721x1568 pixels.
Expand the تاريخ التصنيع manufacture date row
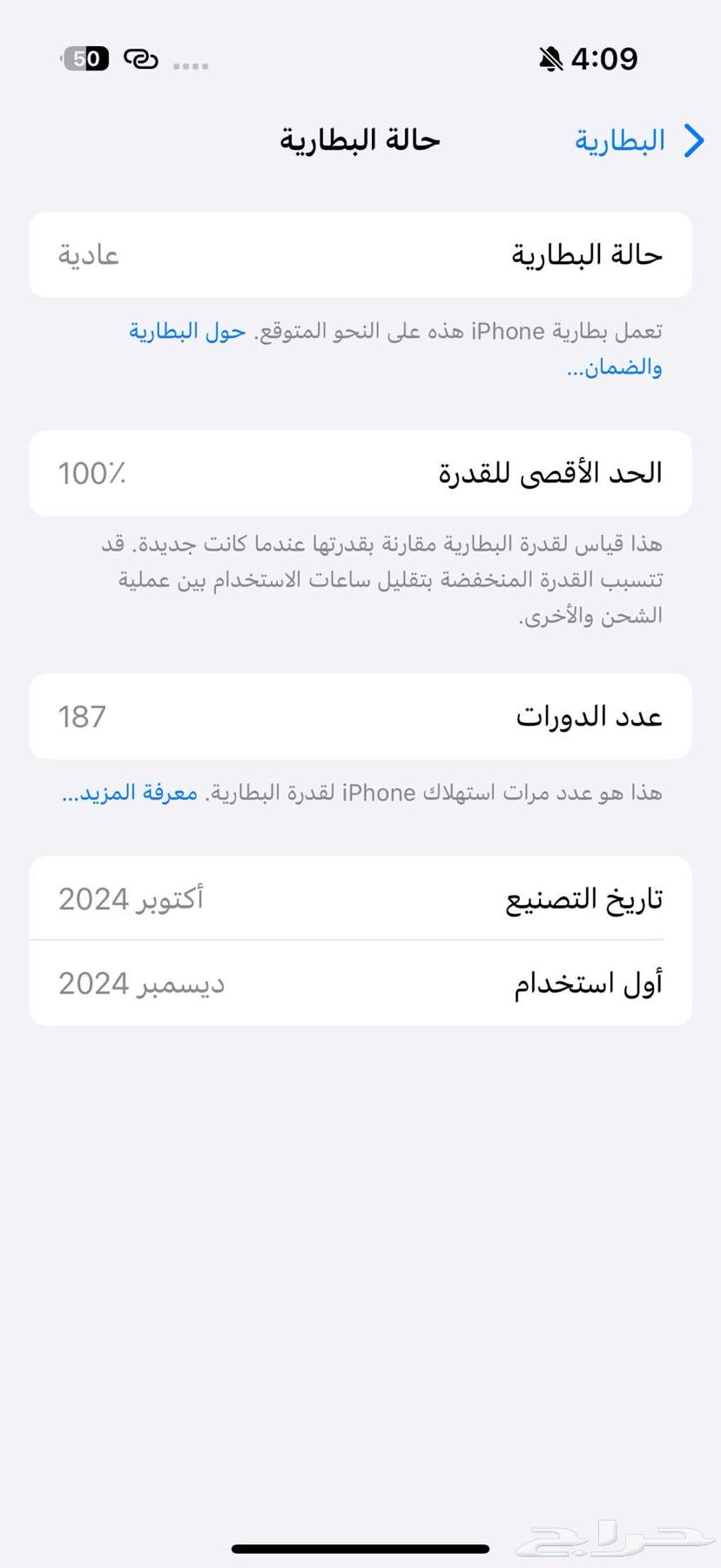pyautogui.click(x=360, y=897)
